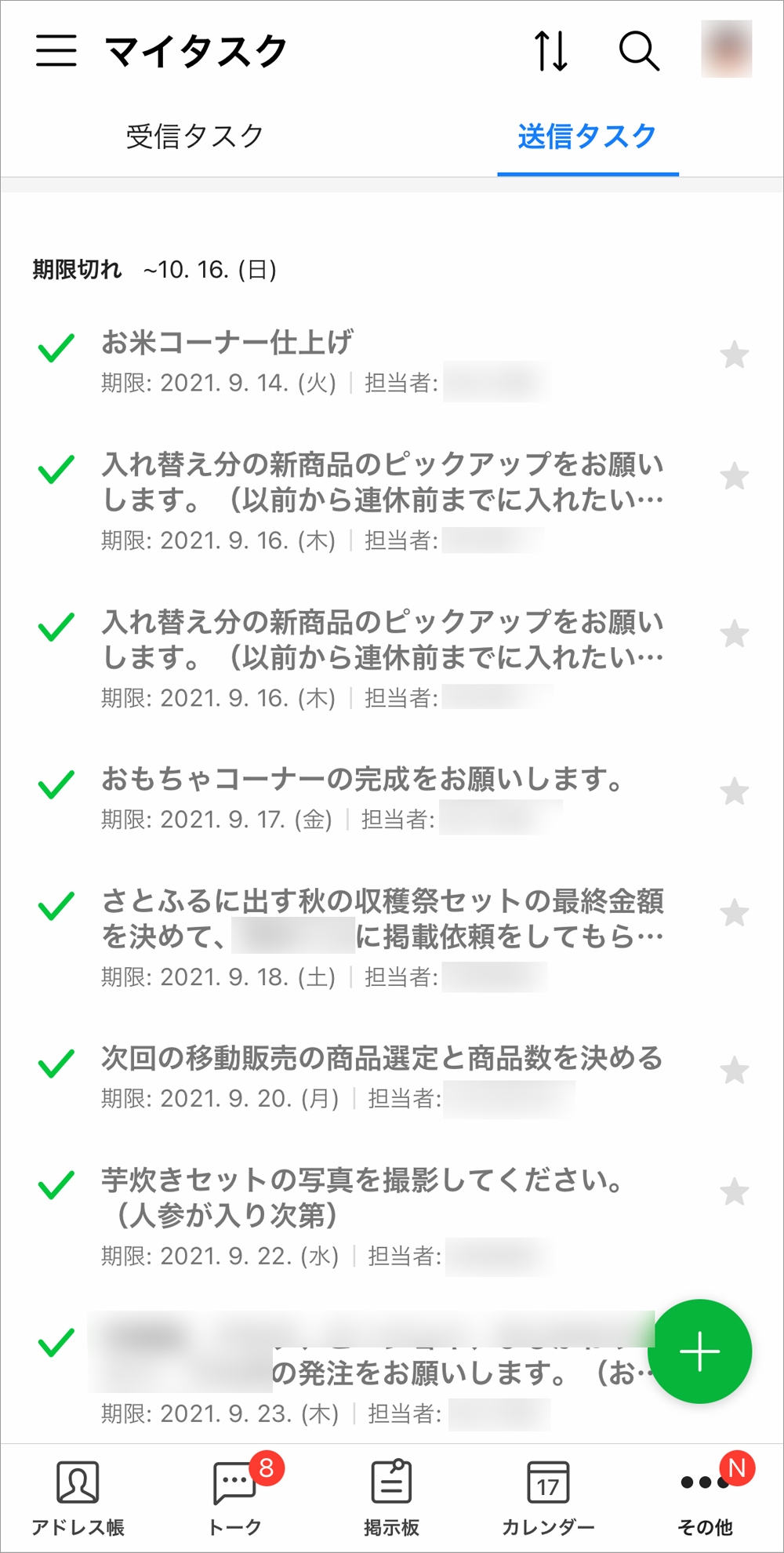Open the お米コーナー仕上げ task

[227, 343]
